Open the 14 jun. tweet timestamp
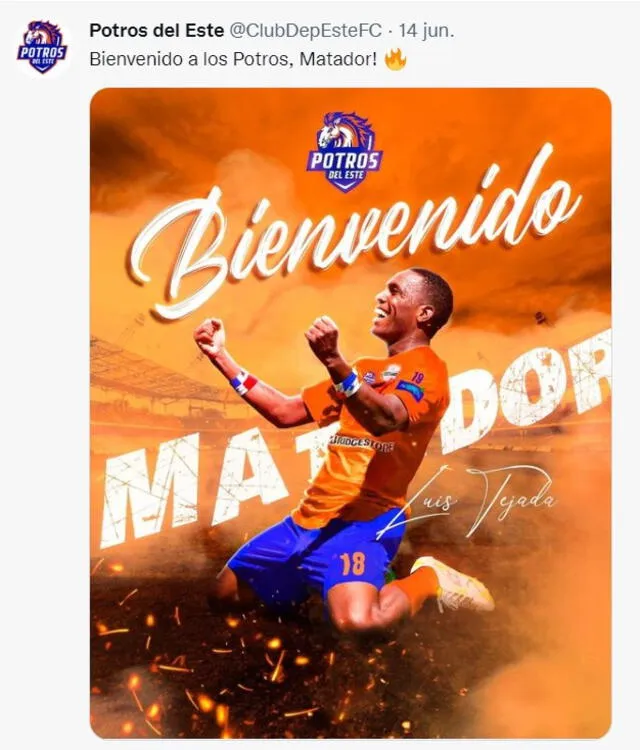The image size is (640, 750). tap(426, 31)
